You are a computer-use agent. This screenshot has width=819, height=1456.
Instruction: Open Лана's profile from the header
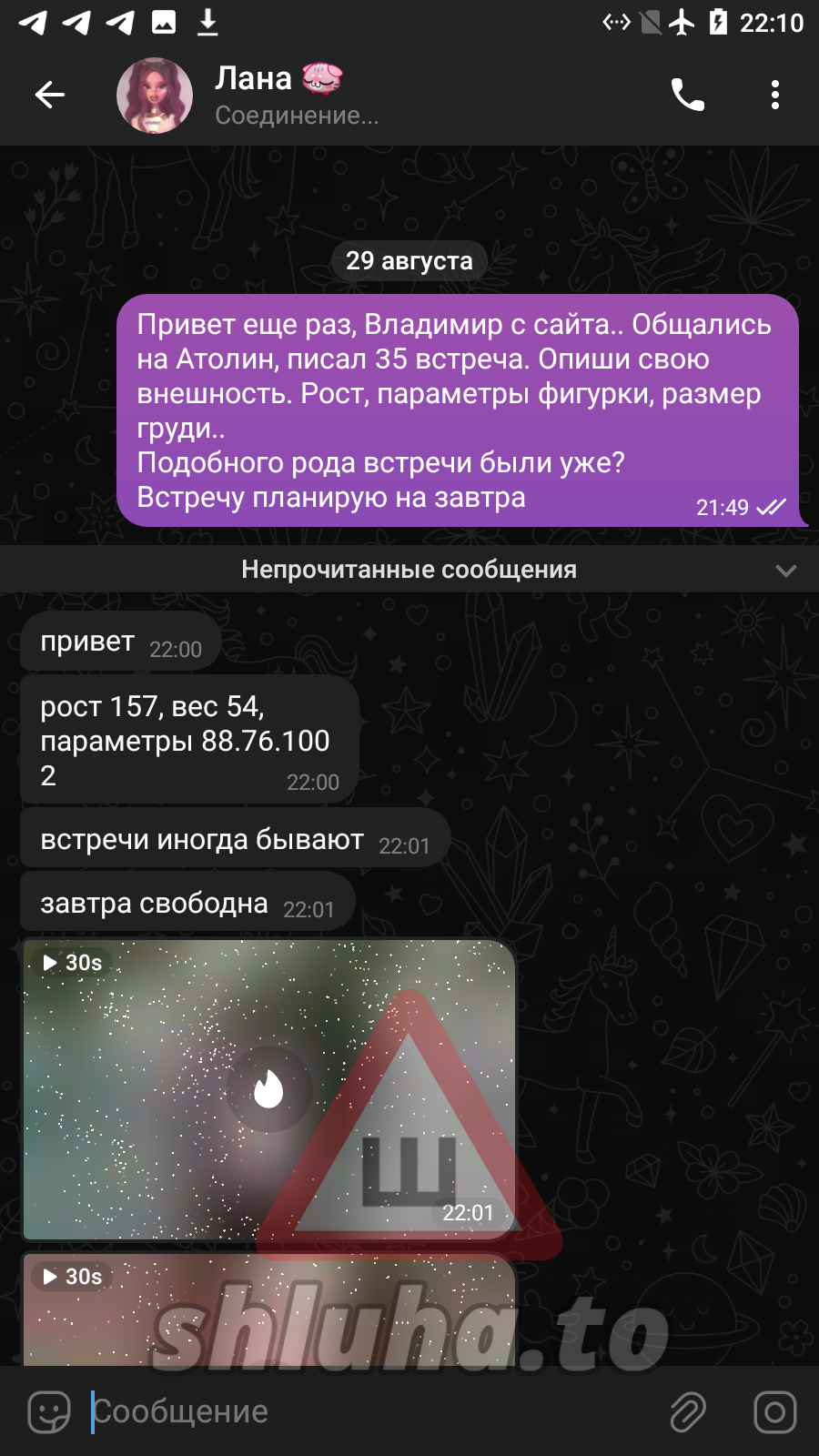273,95
